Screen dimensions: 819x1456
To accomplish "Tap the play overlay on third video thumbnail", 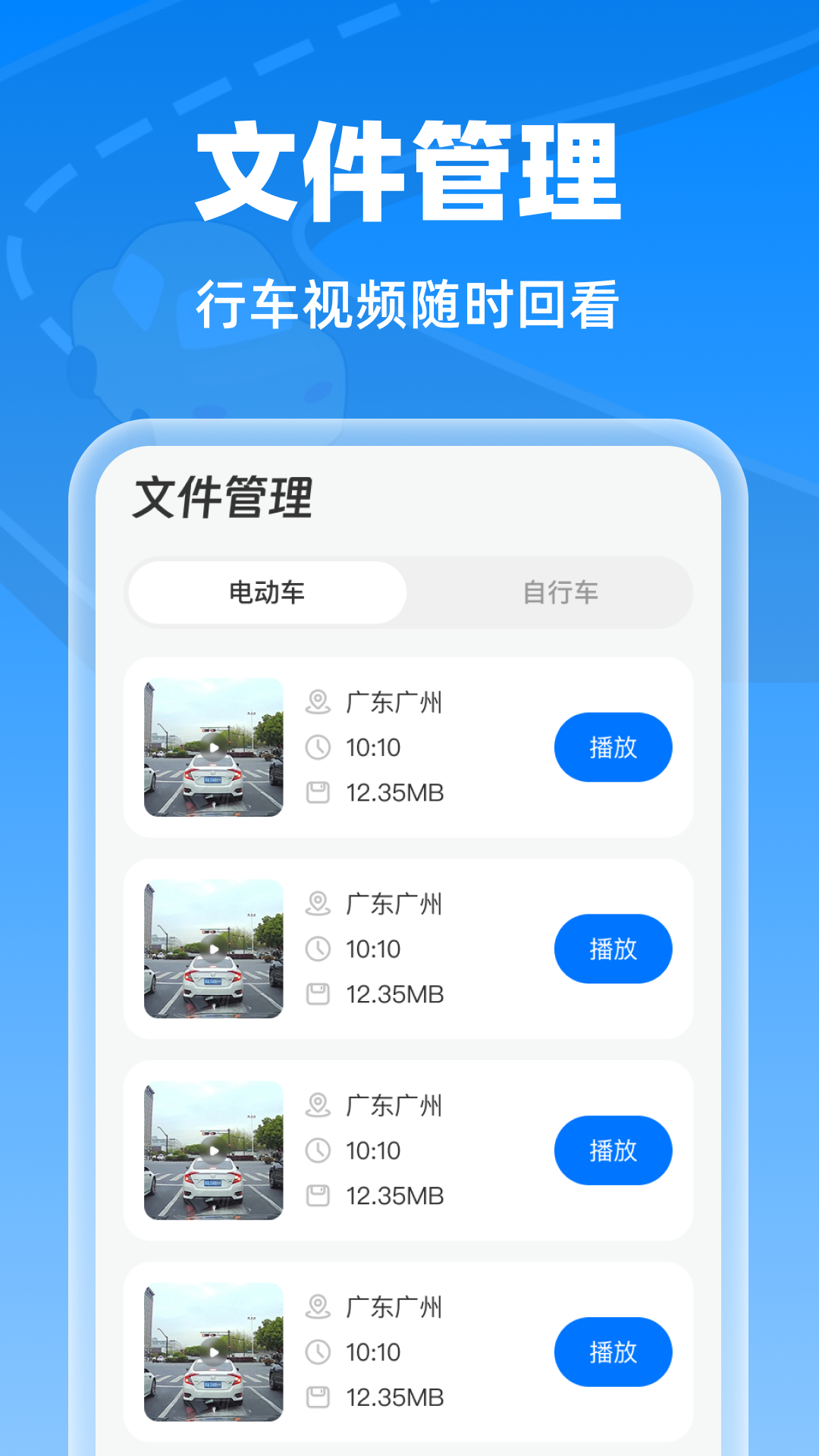I will 214,1150.
